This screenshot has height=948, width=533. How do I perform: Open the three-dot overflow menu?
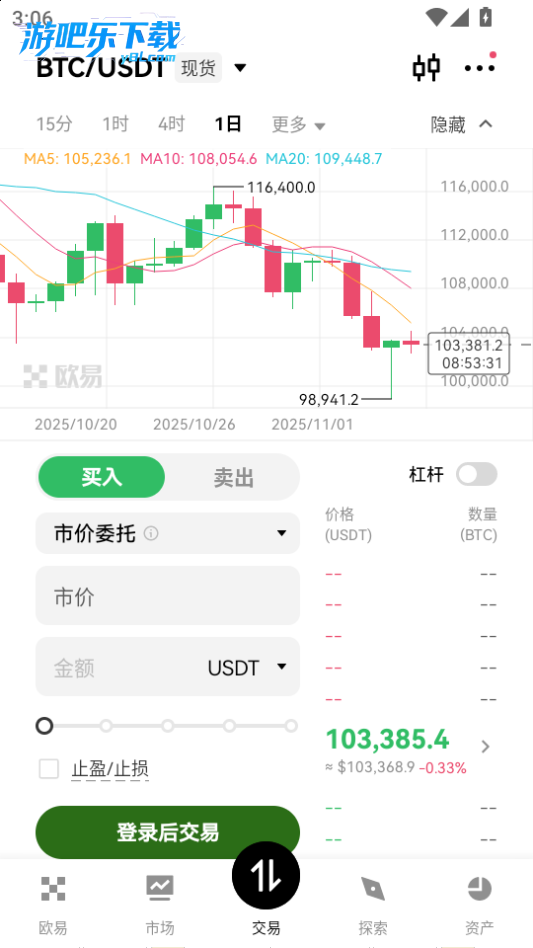coord(480,67)
